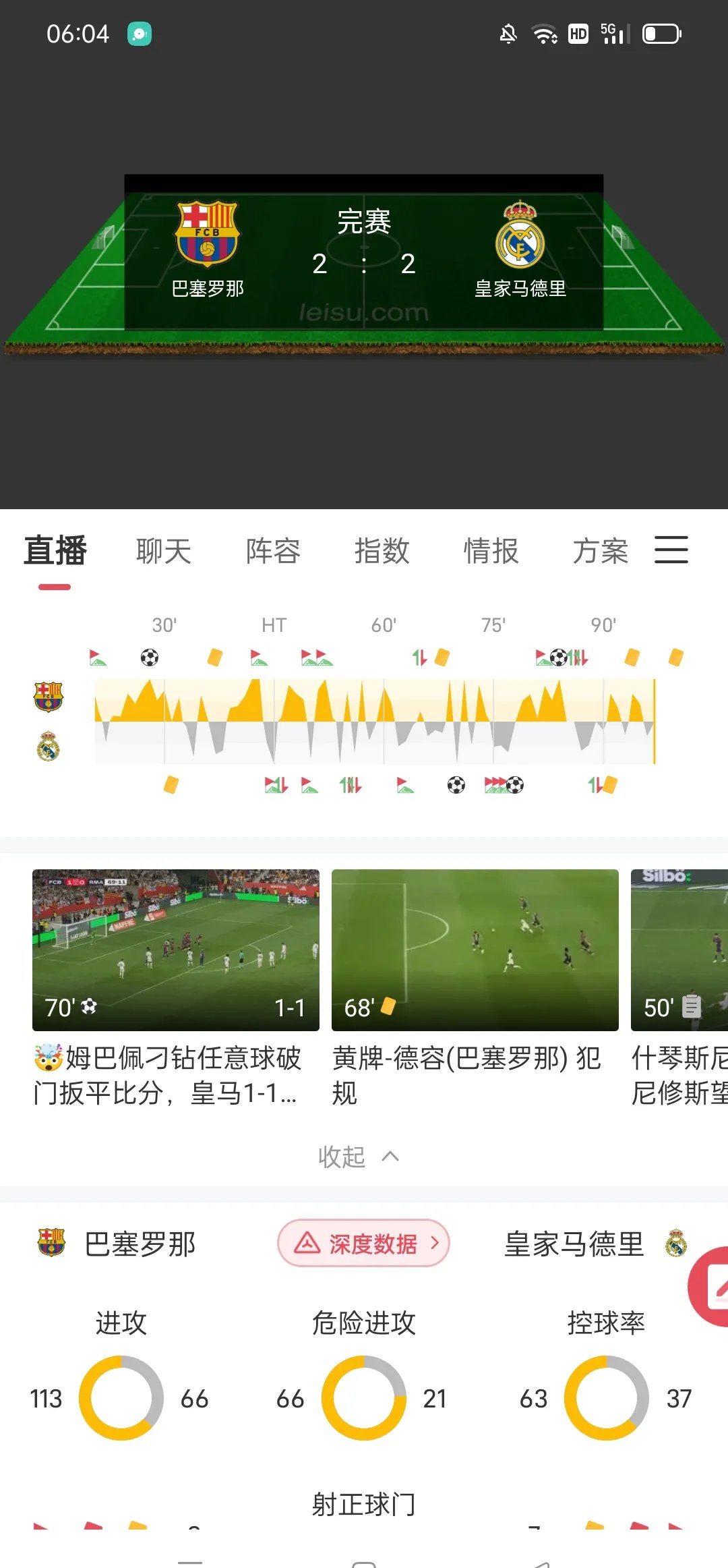Open the hamburger menu beside the 方案 tab
The height and width of the screenshot is (1568, 728).
tap(671, 550)
